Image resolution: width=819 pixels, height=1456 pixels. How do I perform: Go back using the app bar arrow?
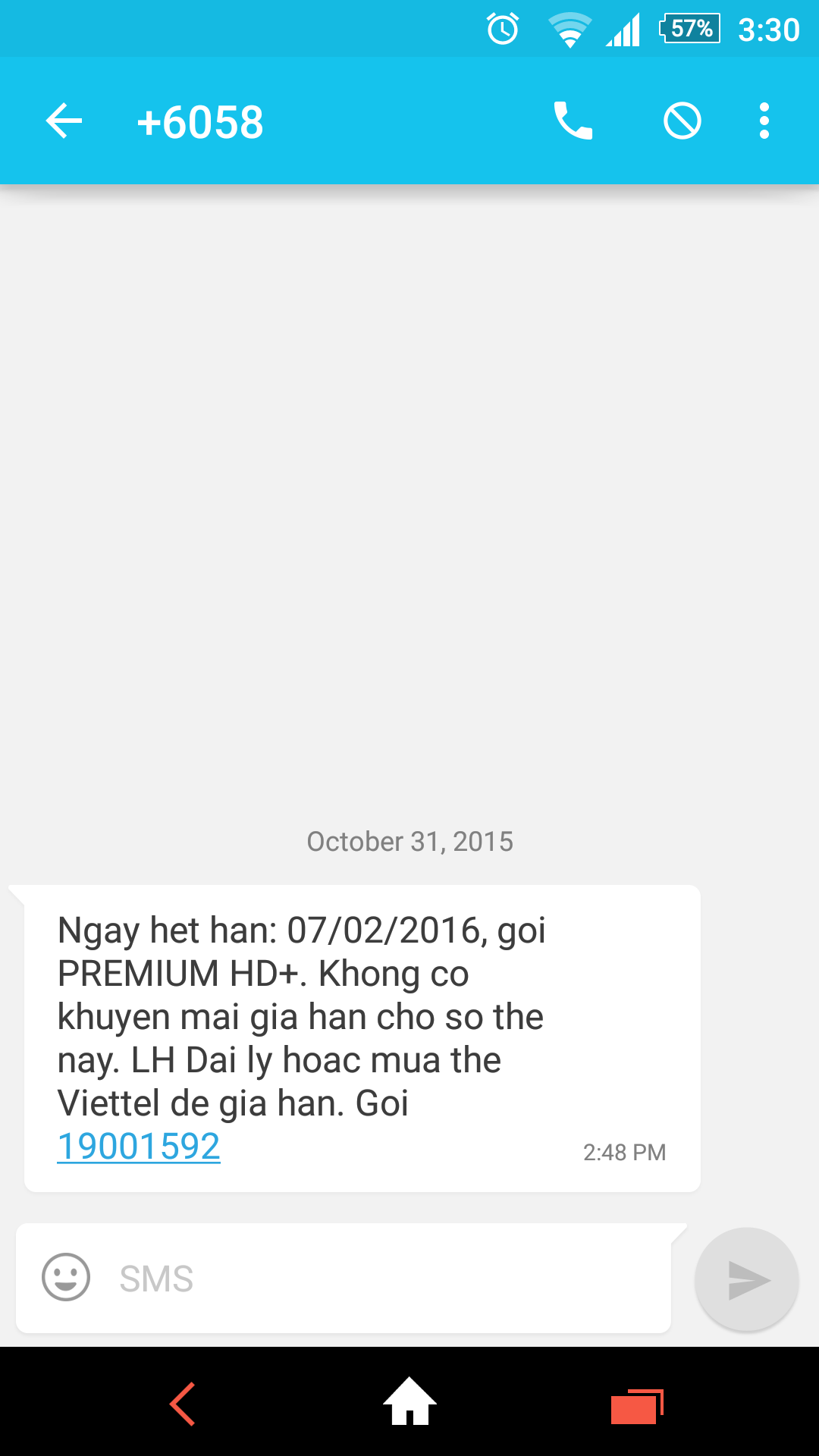(64, 121)
